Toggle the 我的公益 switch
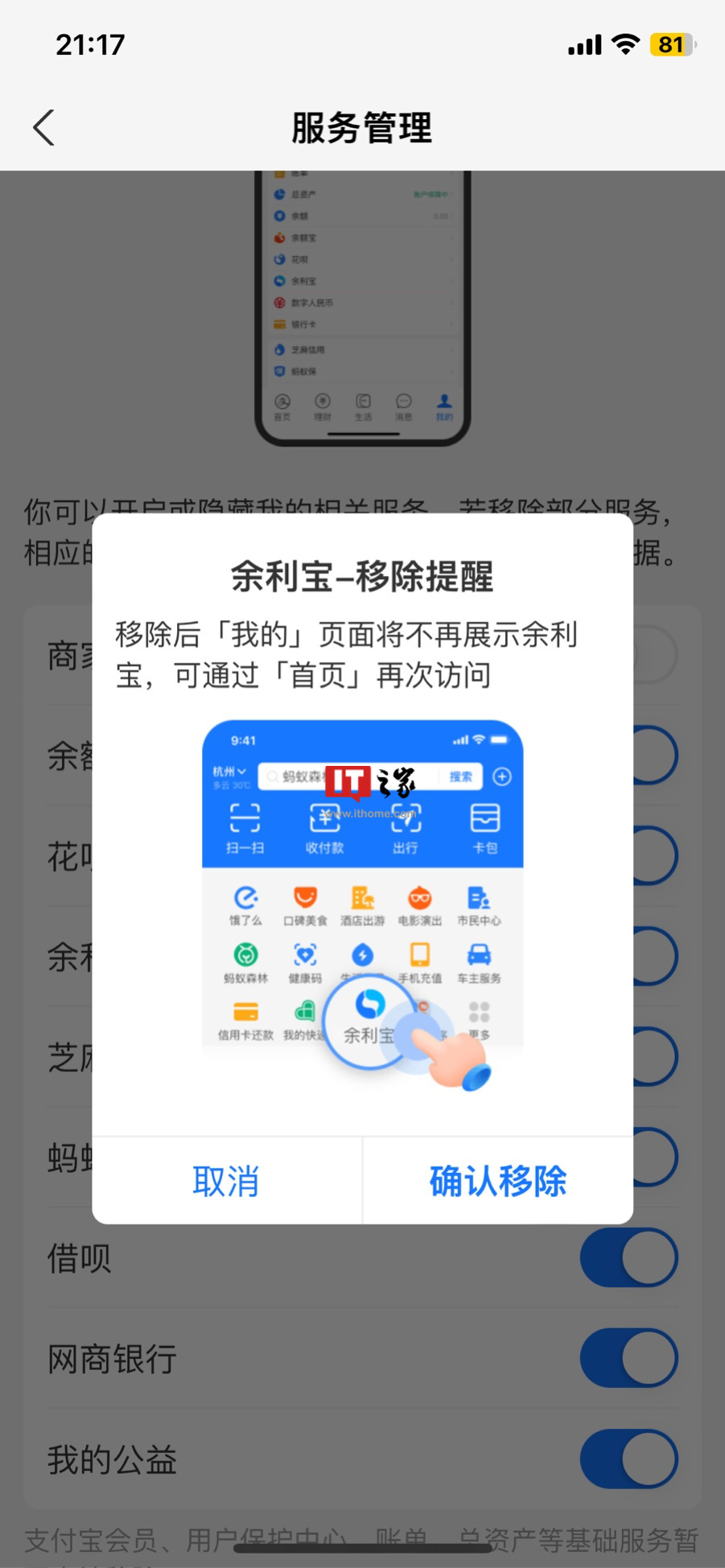The width and height of the screenshot is (725, 1568). pyautogui.click(x=628, y=1459)
